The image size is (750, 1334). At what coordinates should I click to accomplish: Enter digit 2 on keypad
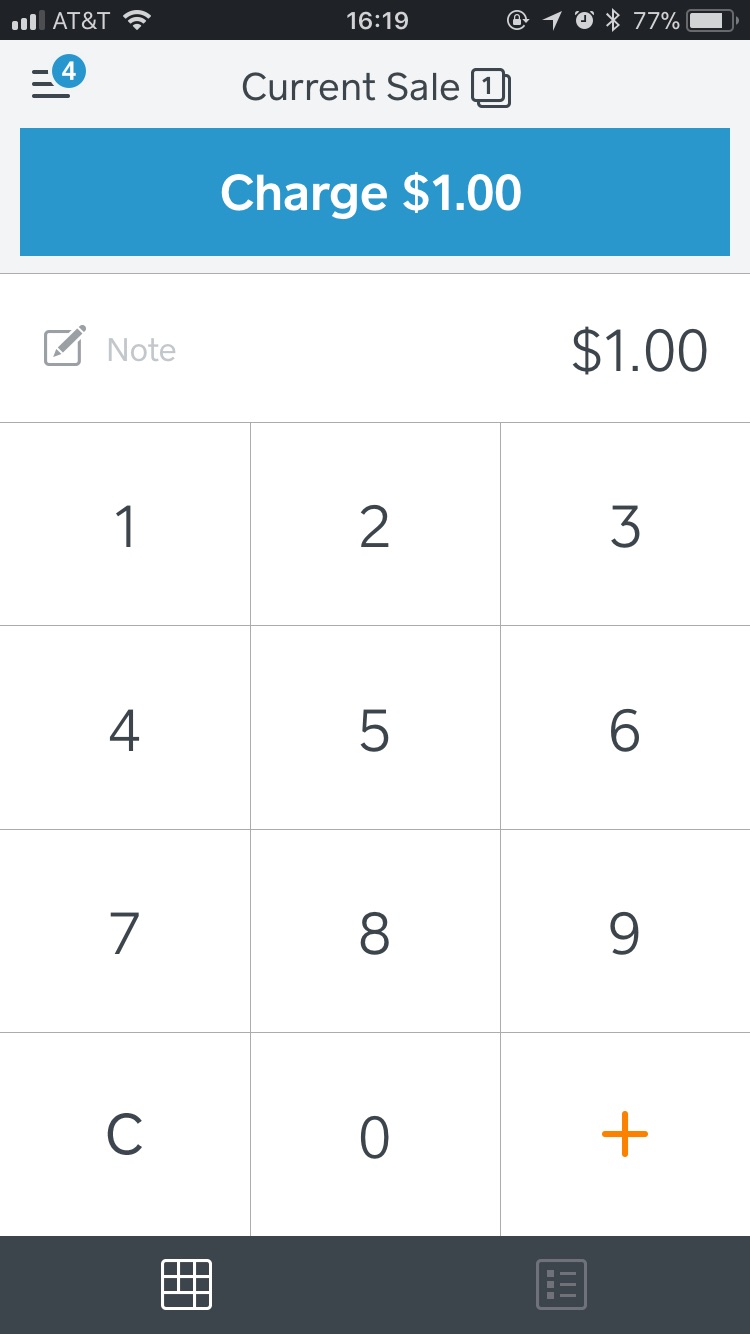point(375,525)
